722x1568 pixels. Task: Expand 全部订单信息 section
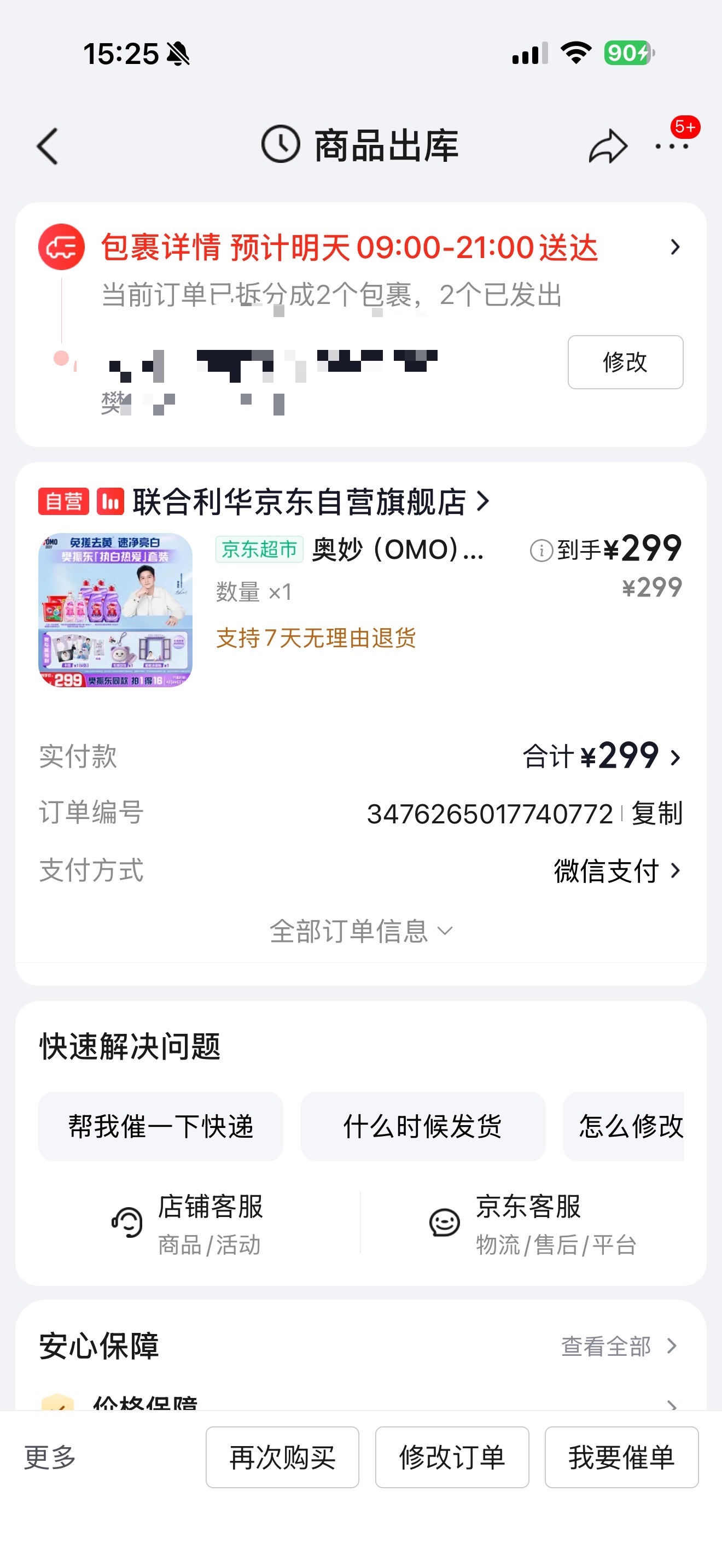coord(361,929)
